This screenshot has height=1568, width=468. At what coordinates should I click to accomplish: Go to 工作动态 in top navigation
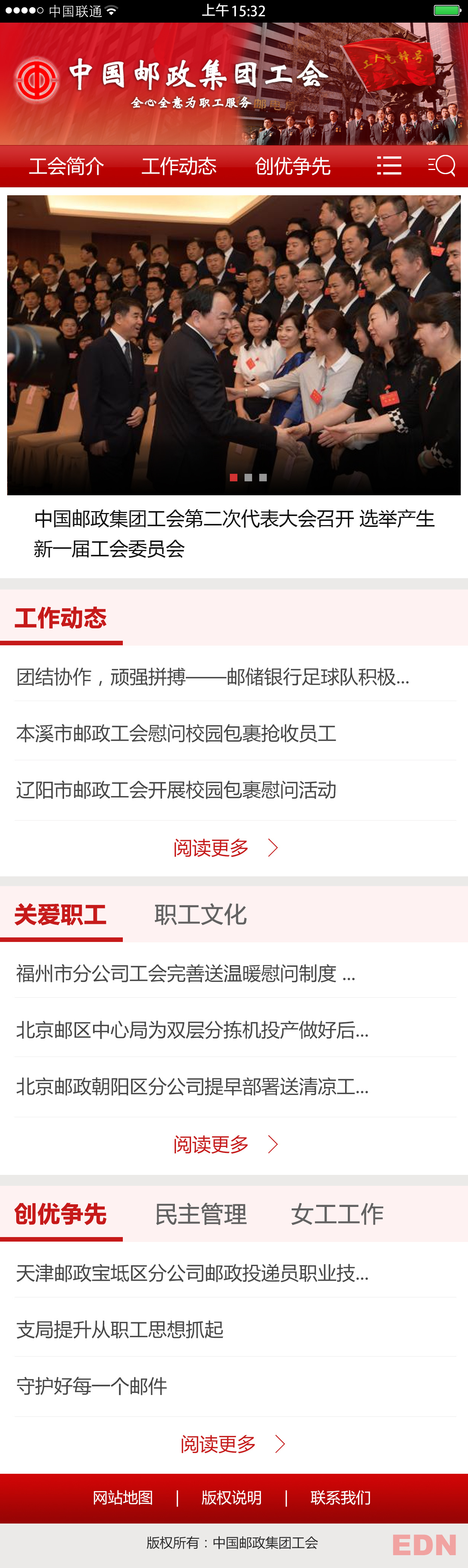[x=179, y=166]
